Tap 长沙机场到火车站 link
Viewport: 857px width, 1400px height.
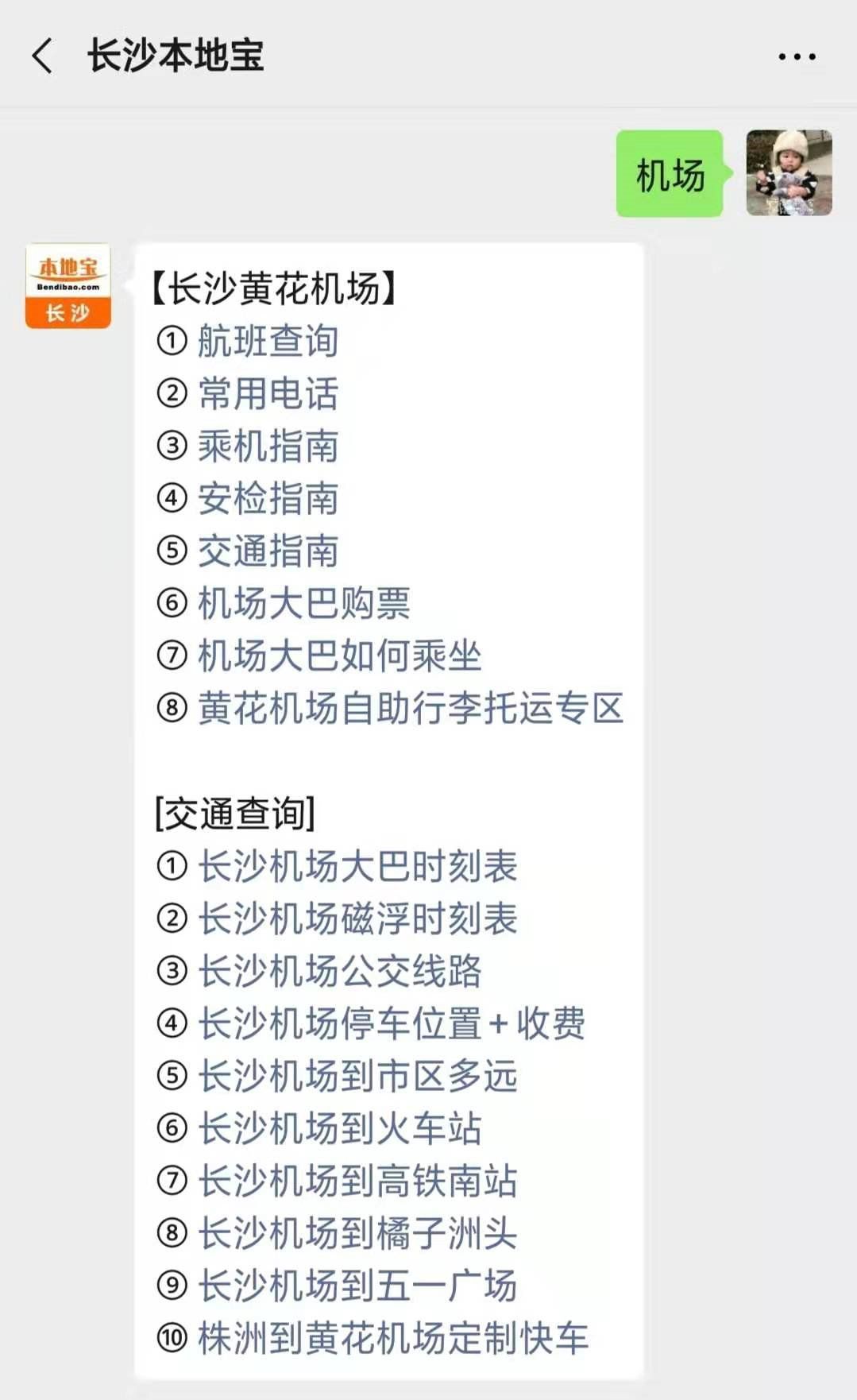coord(339,1128)
